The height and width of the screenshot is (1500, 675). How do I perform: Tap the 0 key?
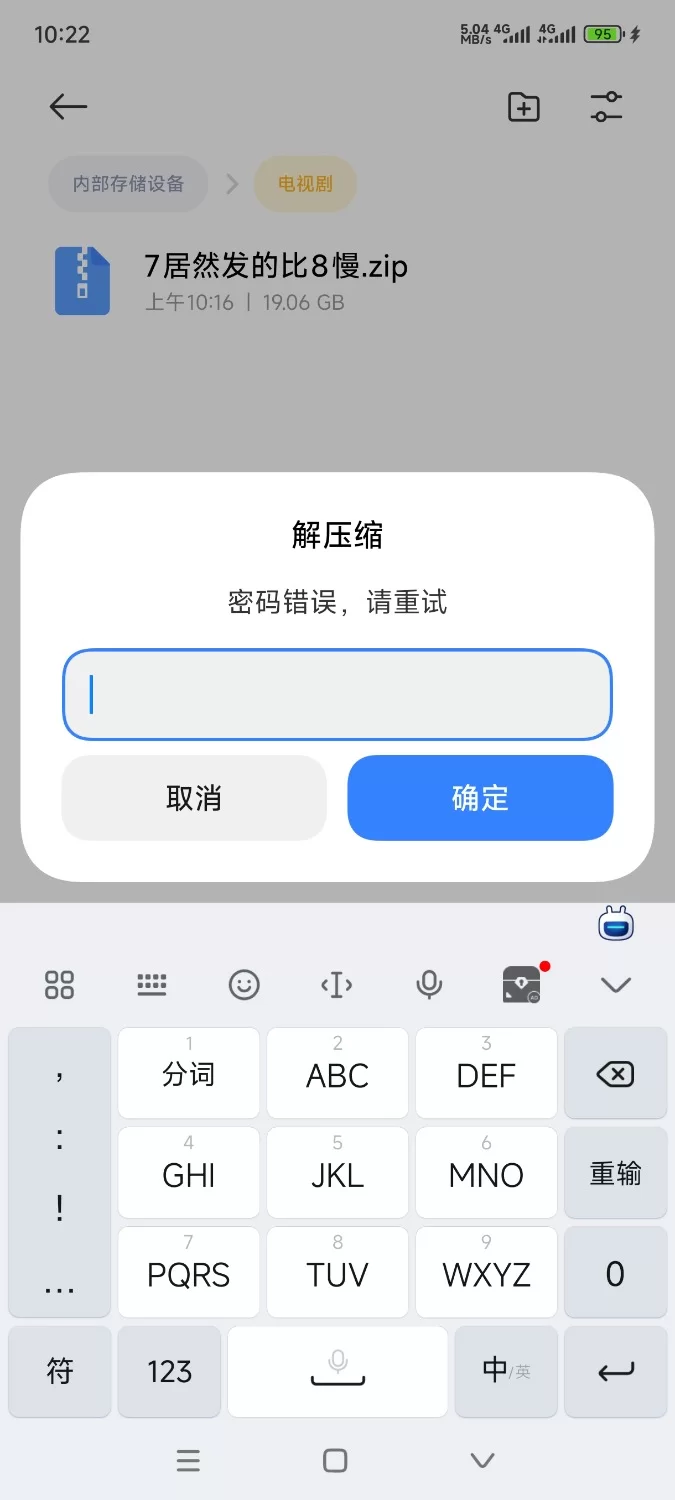(x=615, y=1273)
